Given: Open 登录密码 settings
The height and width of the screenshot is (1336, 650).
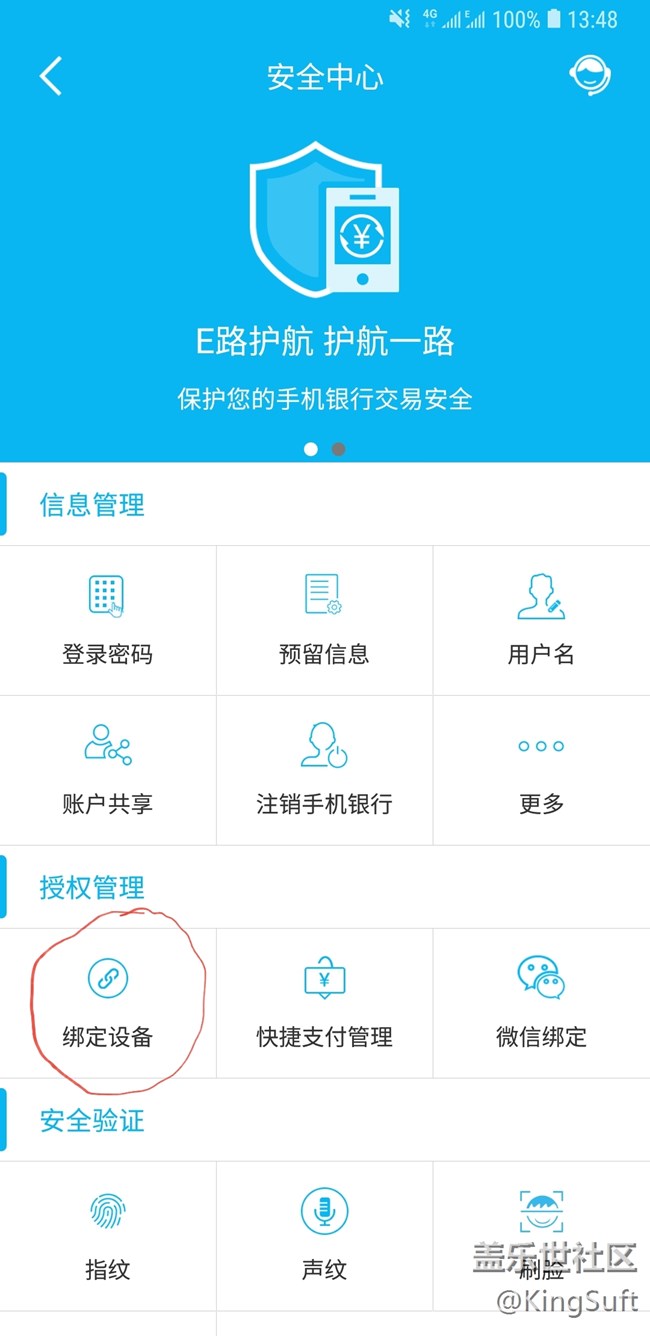Looking at the screenshot, I should (107, 620).
